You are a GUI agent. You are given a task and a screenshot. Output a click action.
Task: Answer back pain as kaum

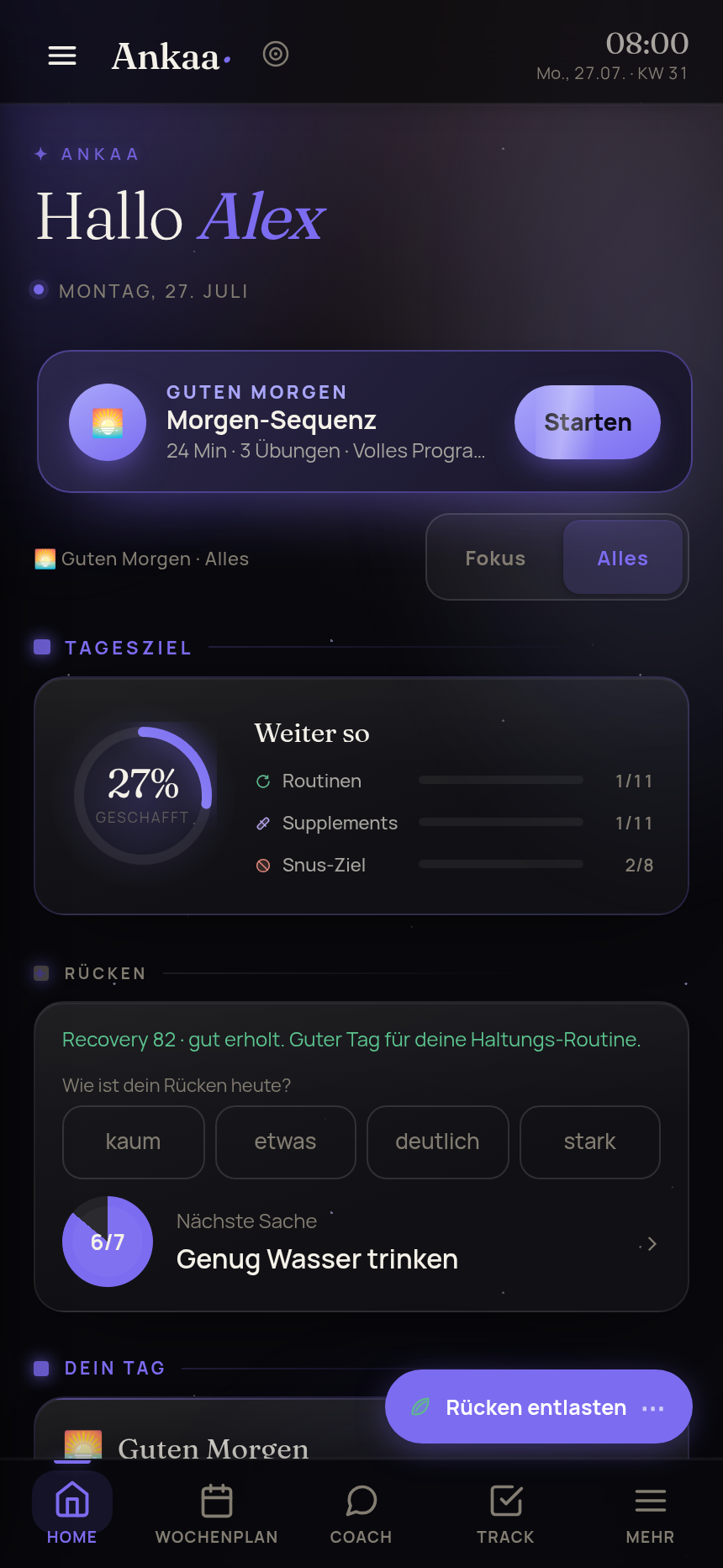134,1142
